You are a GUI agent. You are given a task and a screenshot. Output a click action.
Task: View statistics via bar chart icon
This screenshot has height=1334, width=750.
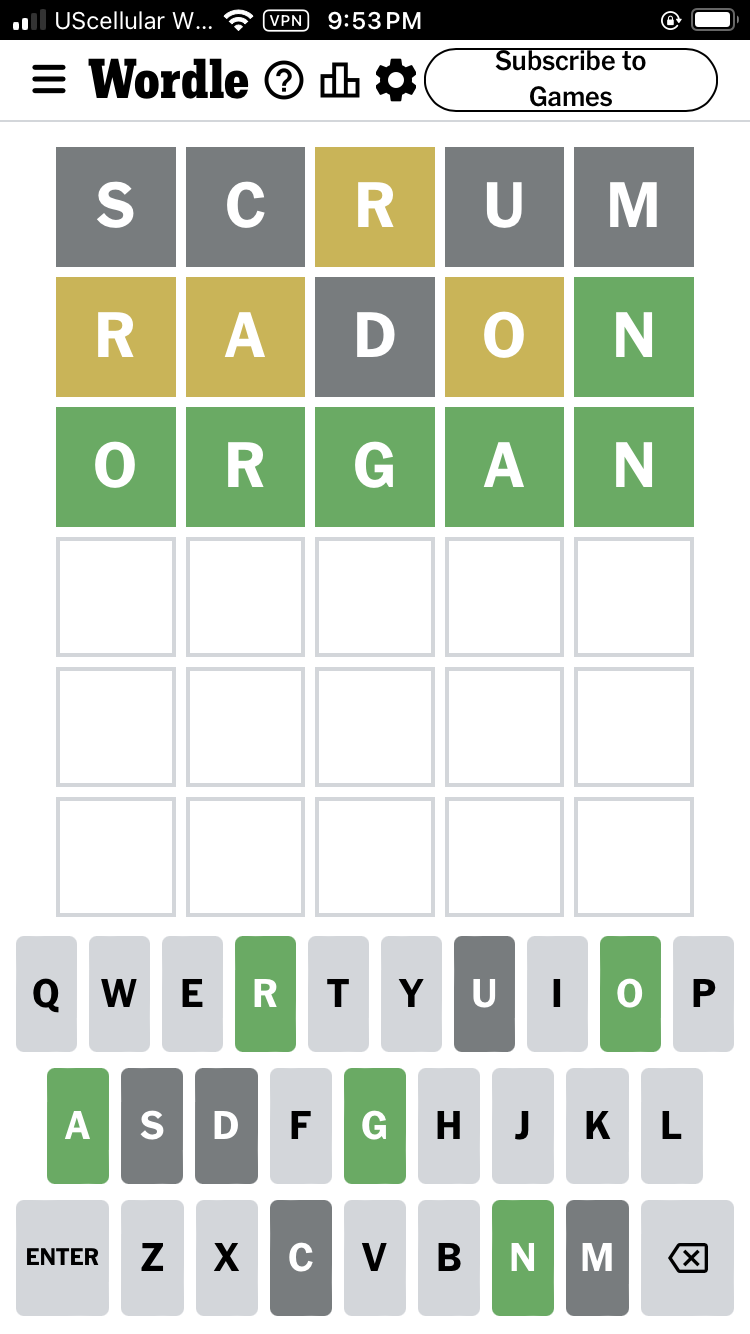pyautogui.click(x=340, y=80)
